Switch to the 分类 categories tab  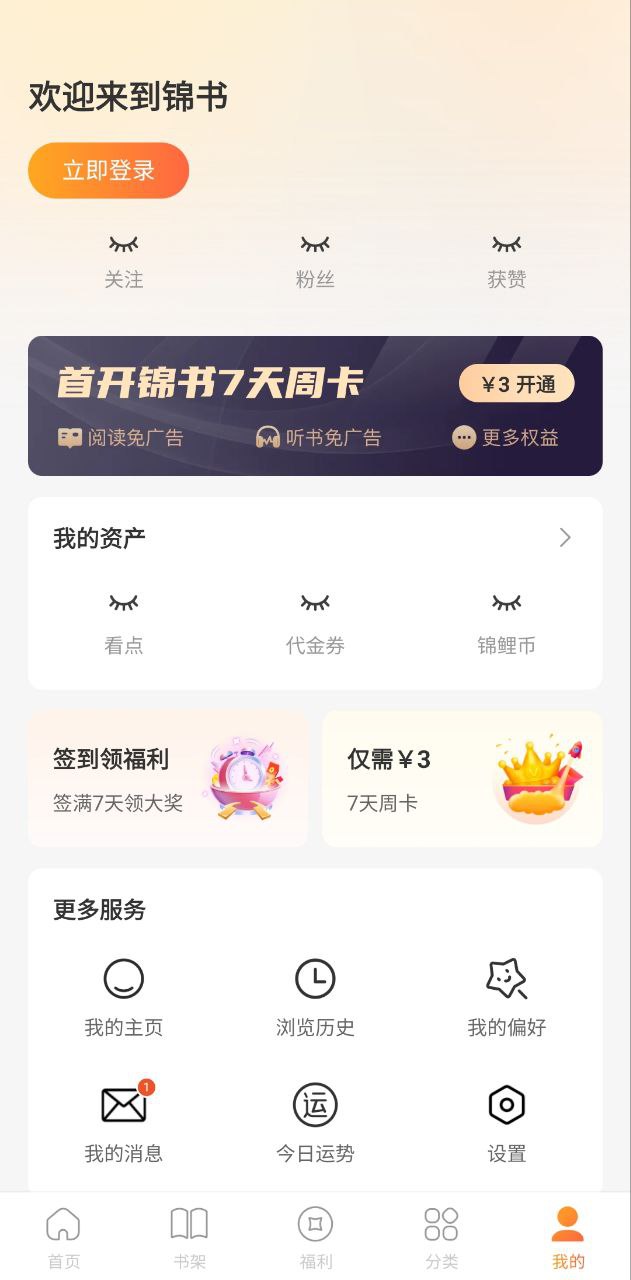pyautogui.click(x=441, y=1237)
